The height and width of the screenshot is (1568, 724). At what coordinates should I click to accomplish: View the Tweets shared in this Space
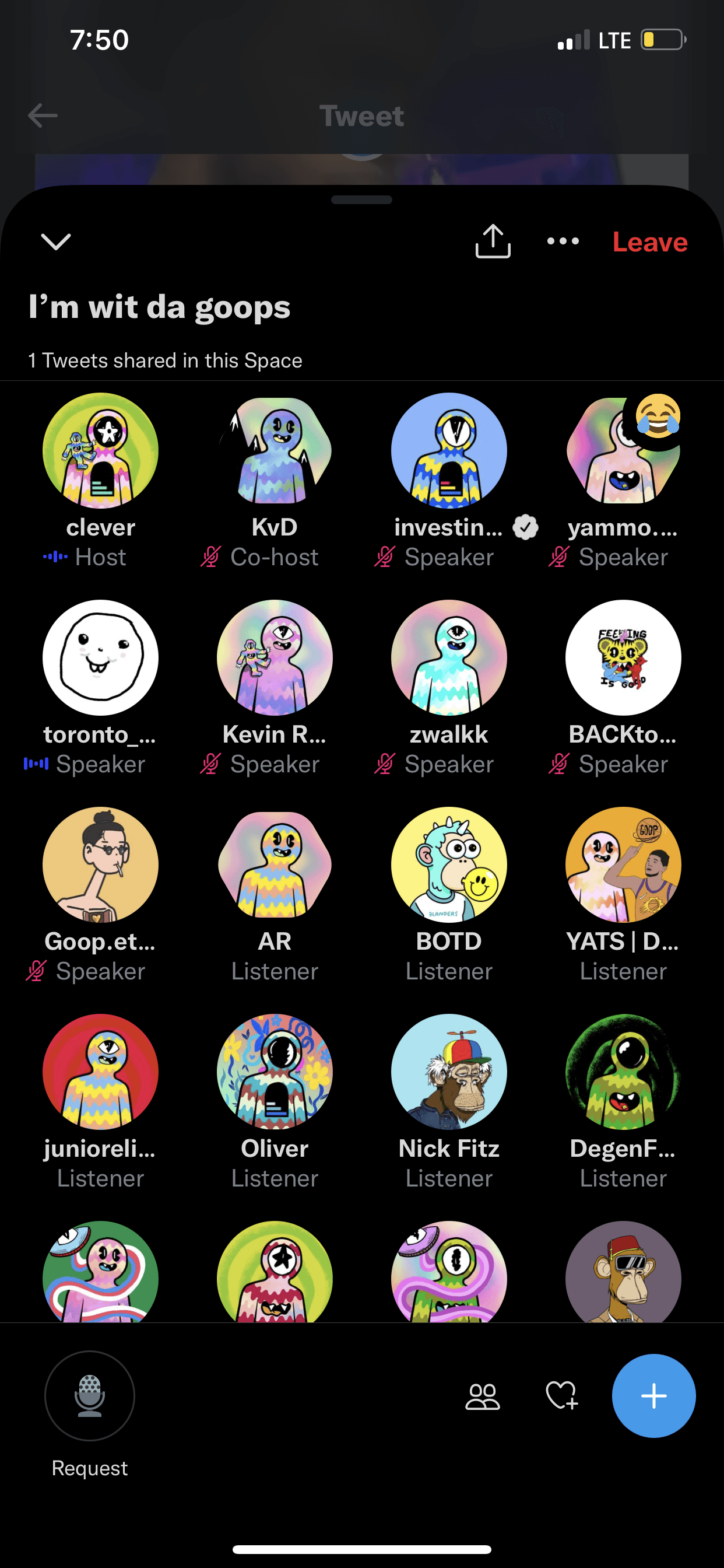point(165,360)
